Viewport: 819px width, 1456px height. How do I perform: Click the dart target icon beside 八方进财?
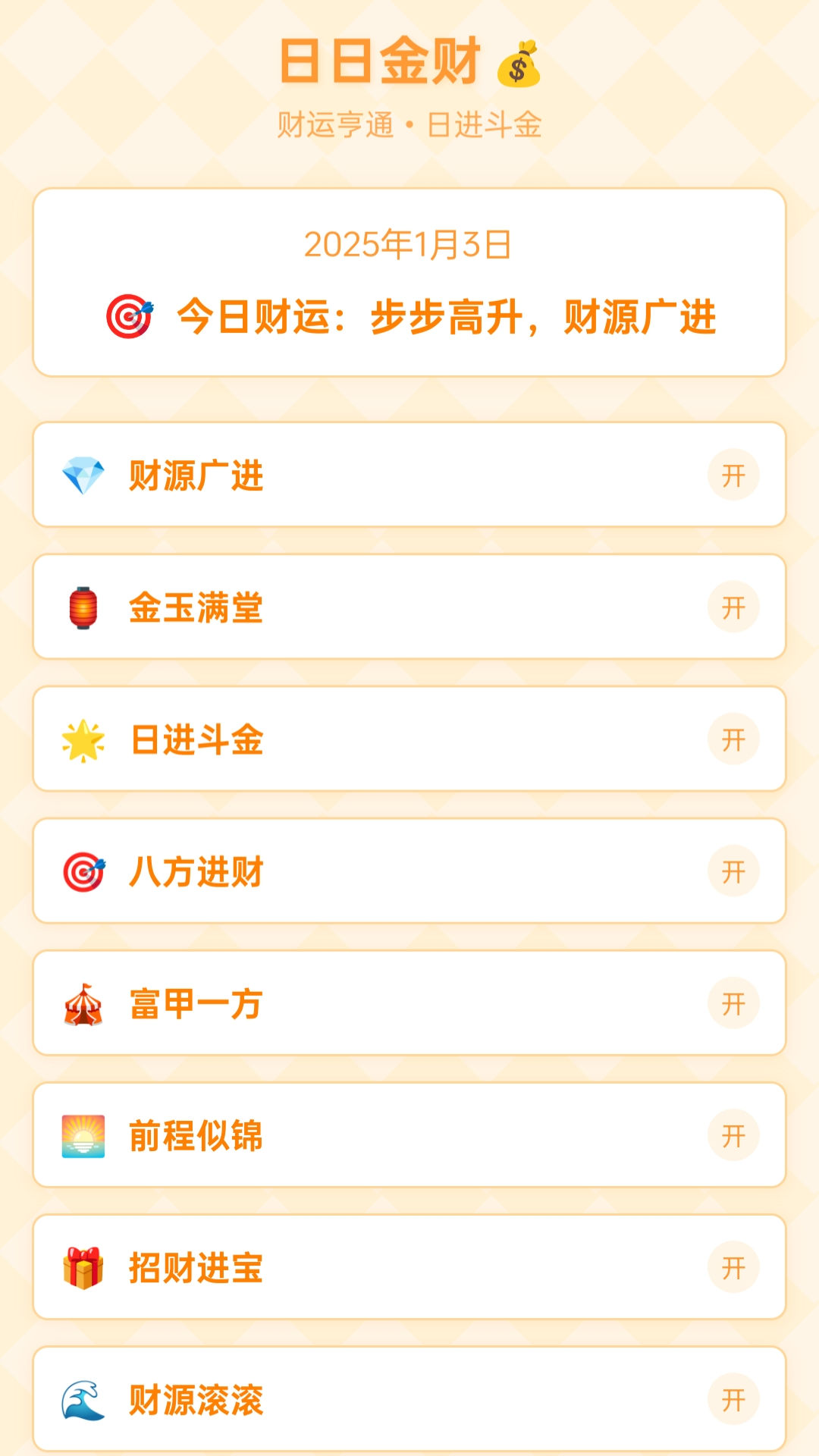[x=86, y=871]
